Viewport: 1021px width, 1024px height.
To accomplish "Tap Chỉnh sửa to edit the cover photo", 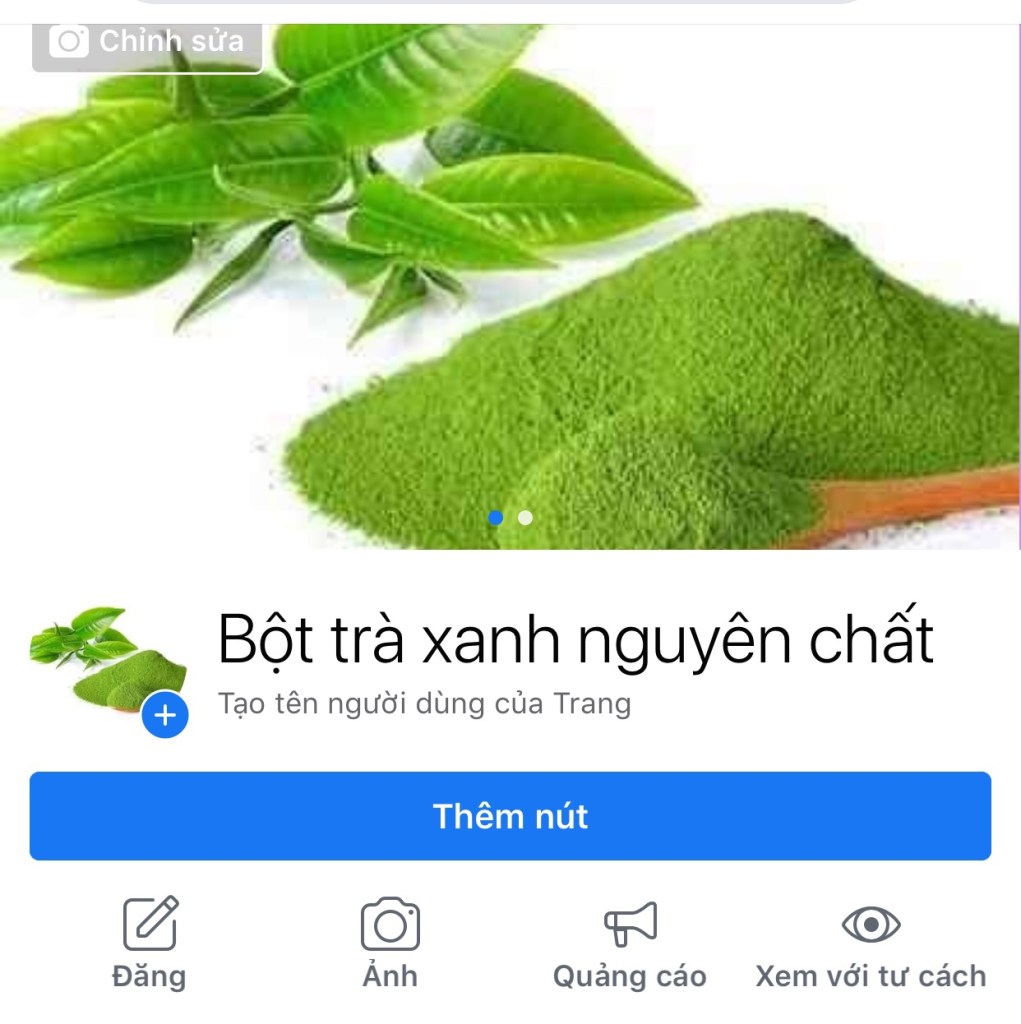I will point(148,42).
